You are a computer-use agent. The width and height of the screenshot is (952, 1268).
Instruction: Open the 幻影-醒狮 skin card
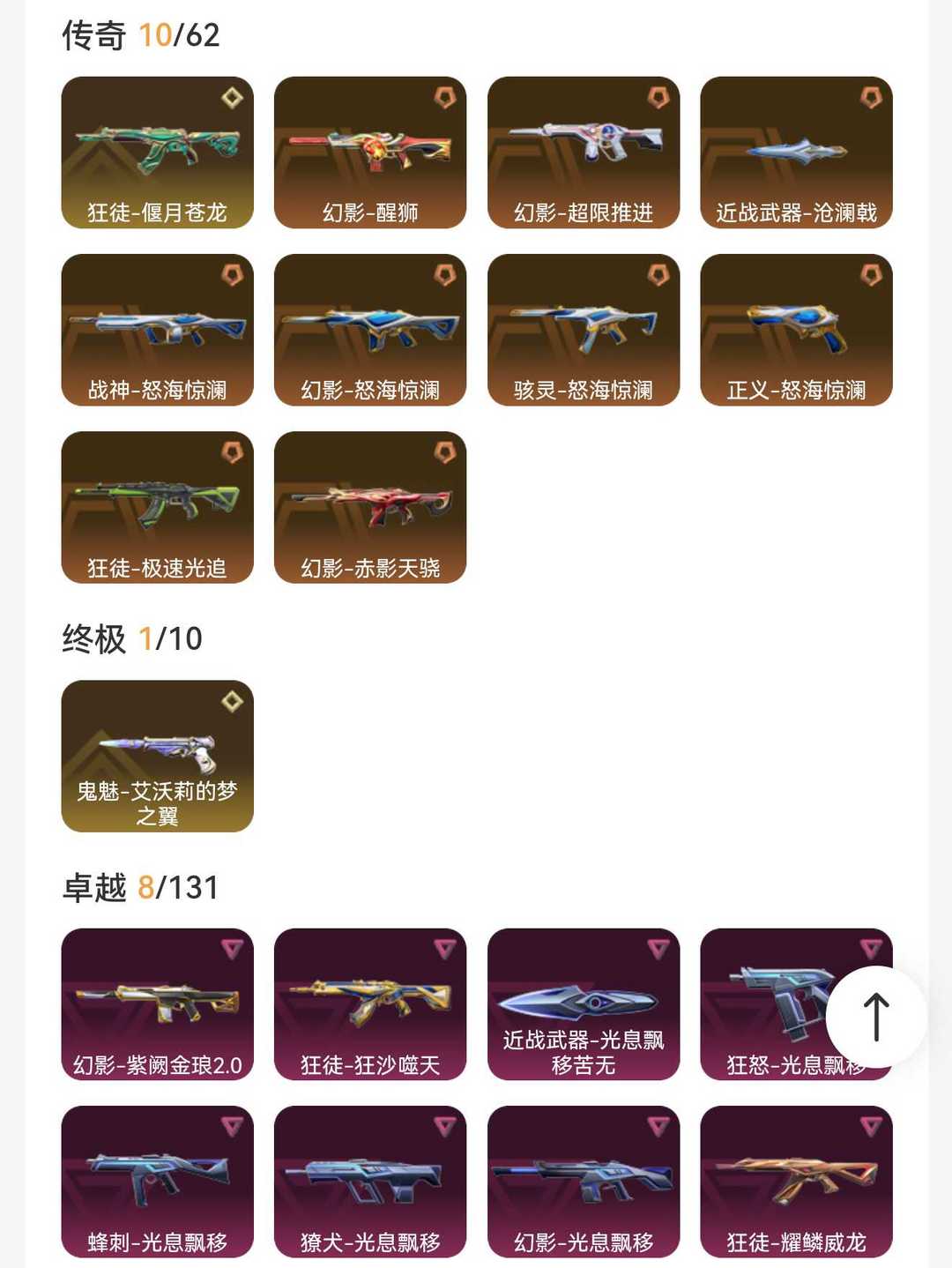[x=370, y=152]
